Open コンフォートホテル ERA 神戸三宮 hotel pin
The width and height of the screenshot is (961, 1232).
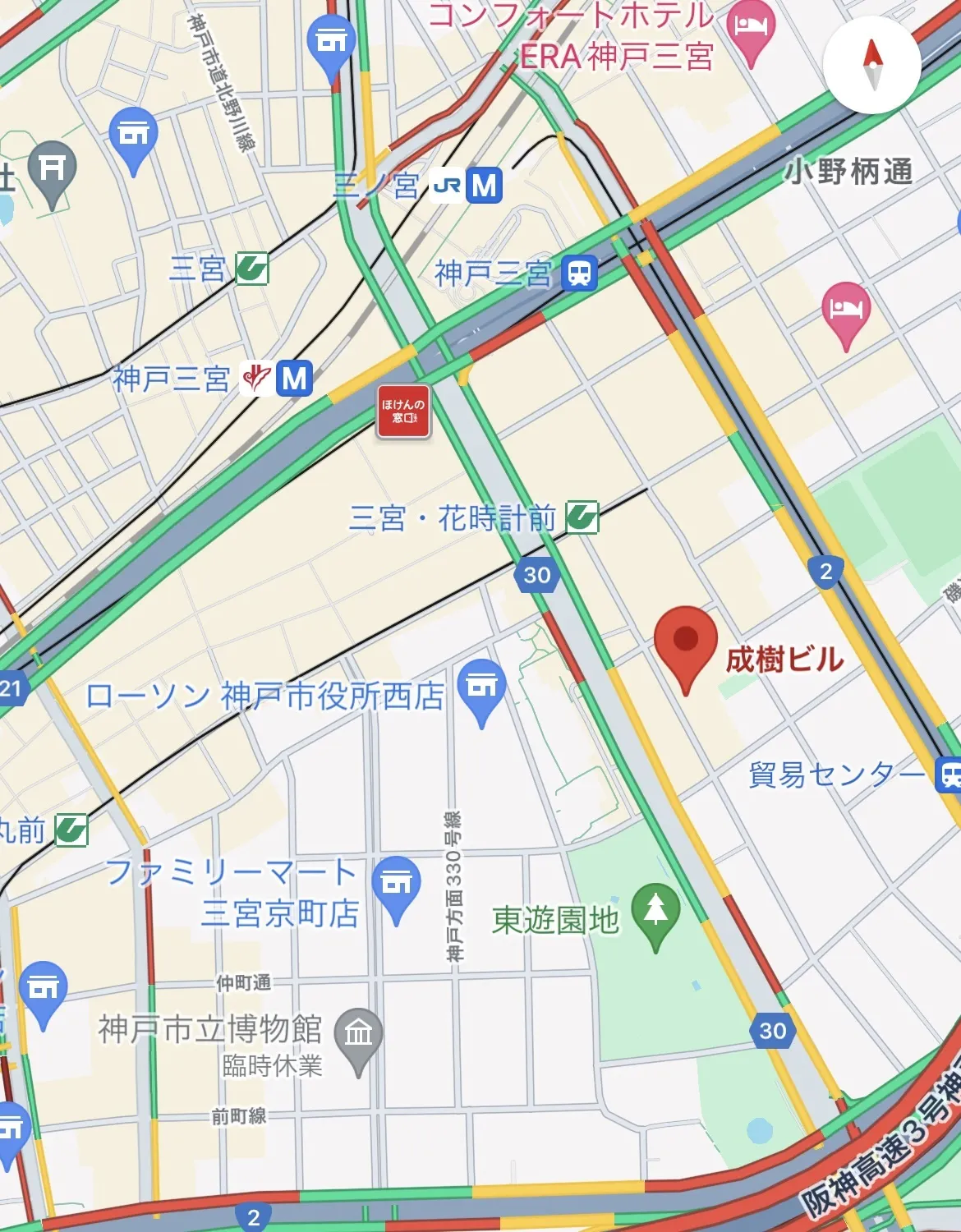(752, 31)
